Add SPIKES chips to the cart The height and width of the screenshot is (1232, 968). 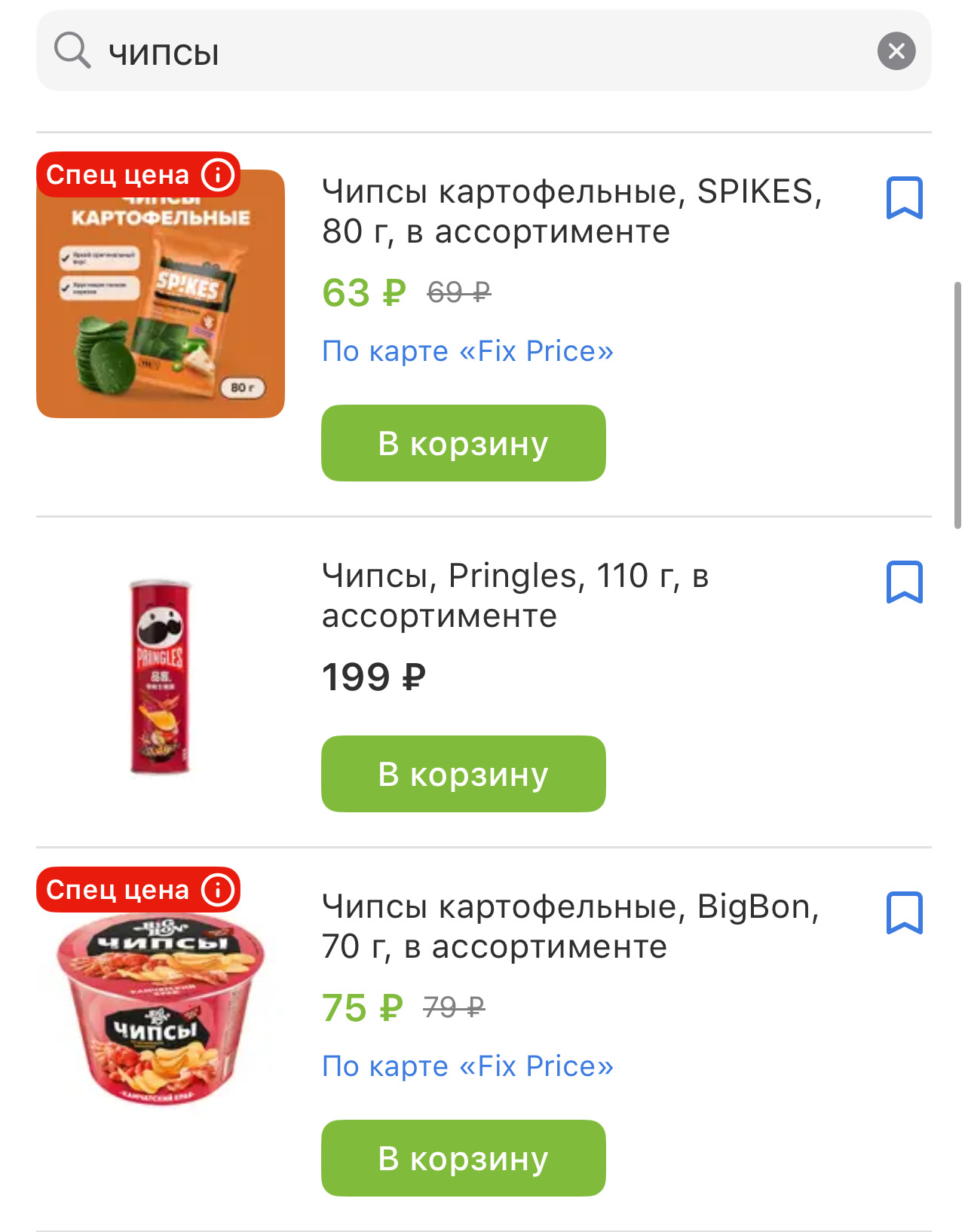click(463, 442)
